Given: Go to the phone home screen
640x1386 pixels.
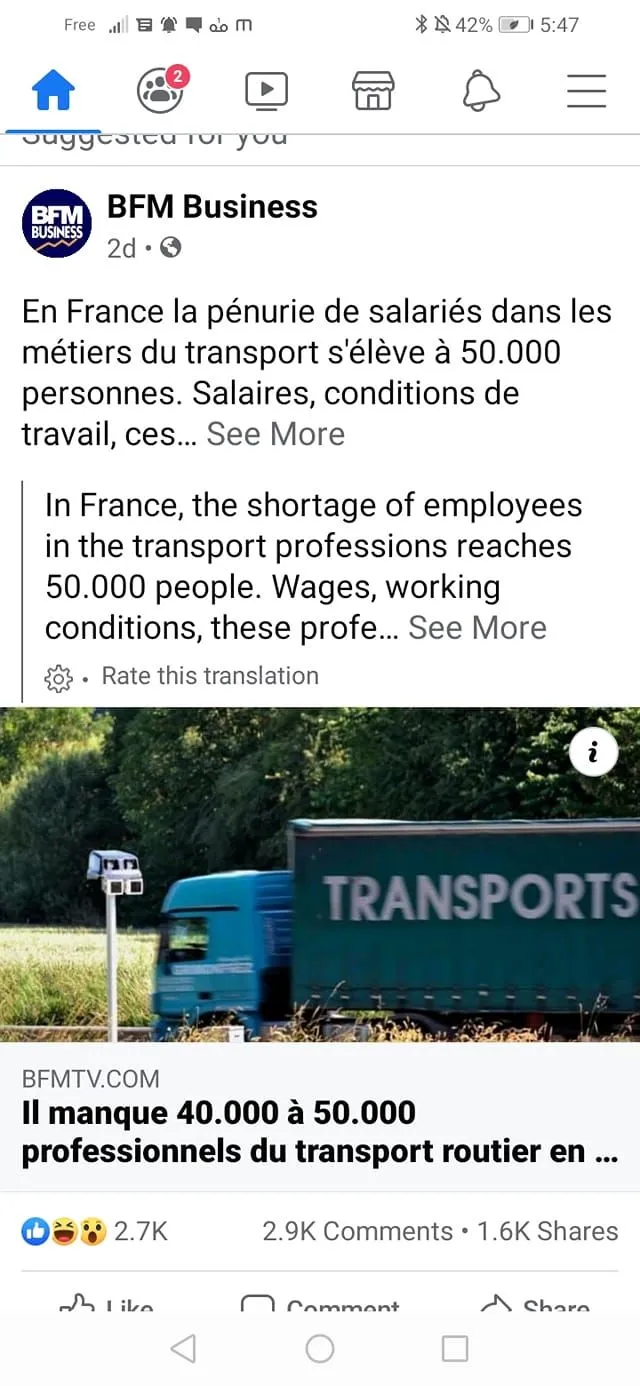Looking at the screenshot, I should 320,1349.
